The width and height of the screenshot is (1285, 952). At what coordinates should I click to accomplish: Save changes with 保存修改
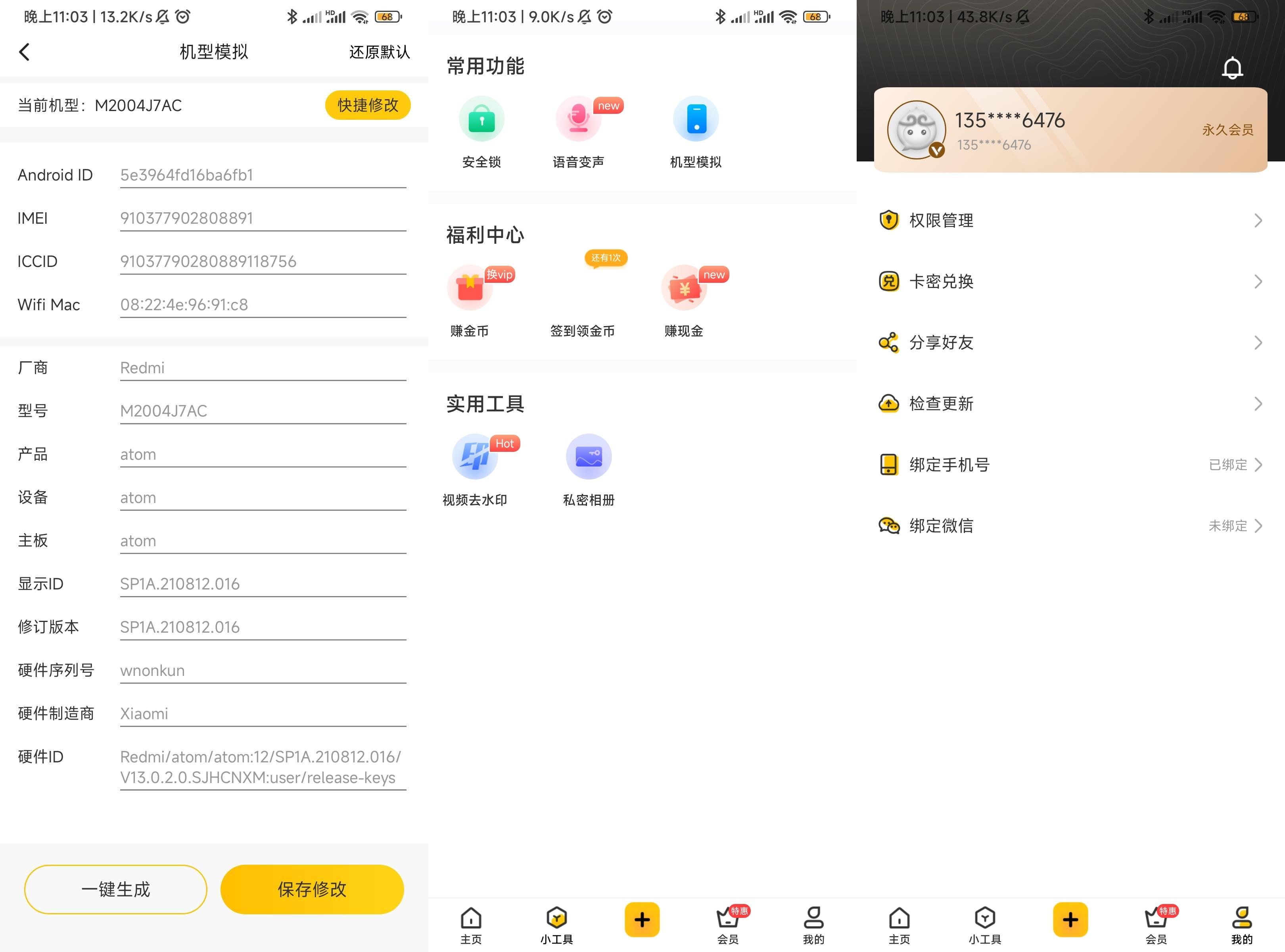(312, 889)
